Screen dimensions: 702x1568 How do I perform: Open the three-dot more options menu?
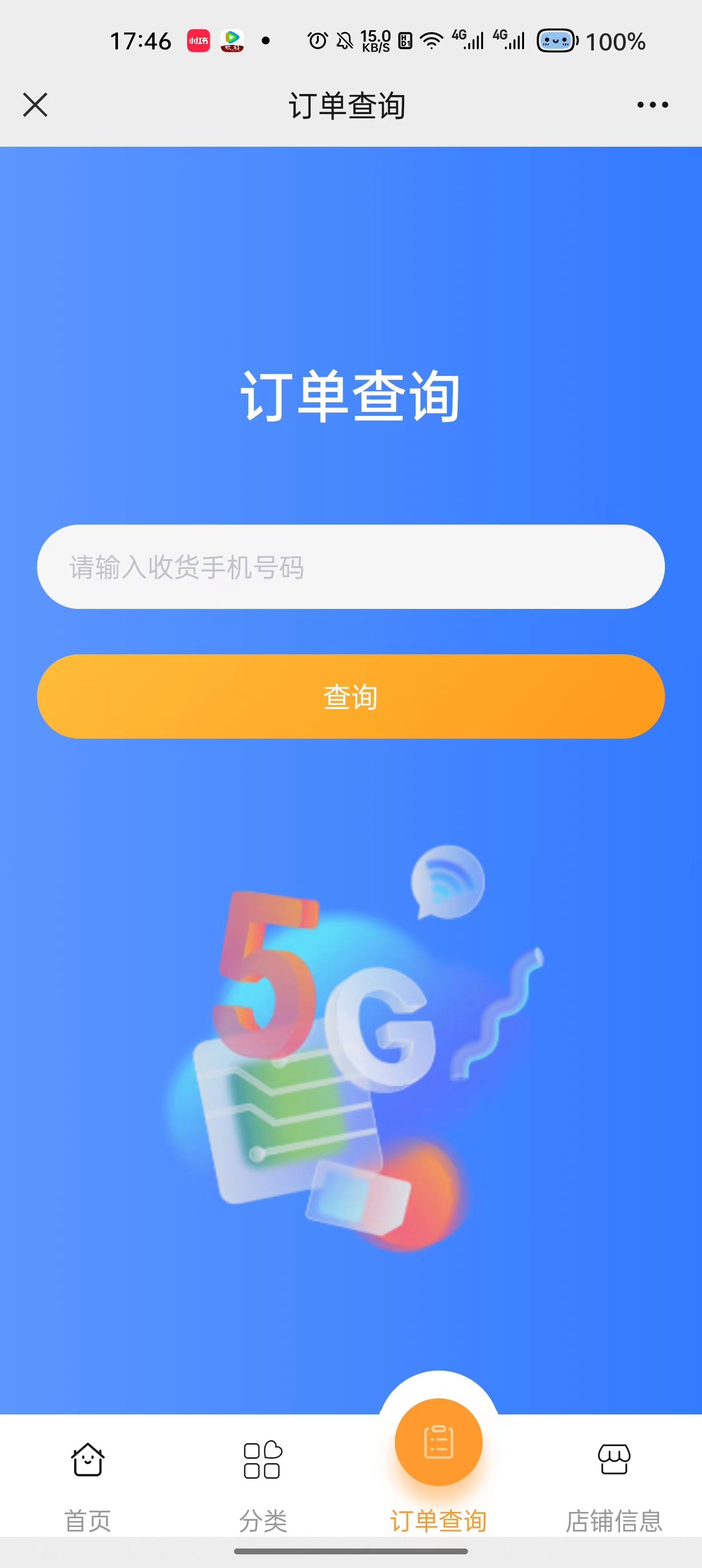[652, 105]
